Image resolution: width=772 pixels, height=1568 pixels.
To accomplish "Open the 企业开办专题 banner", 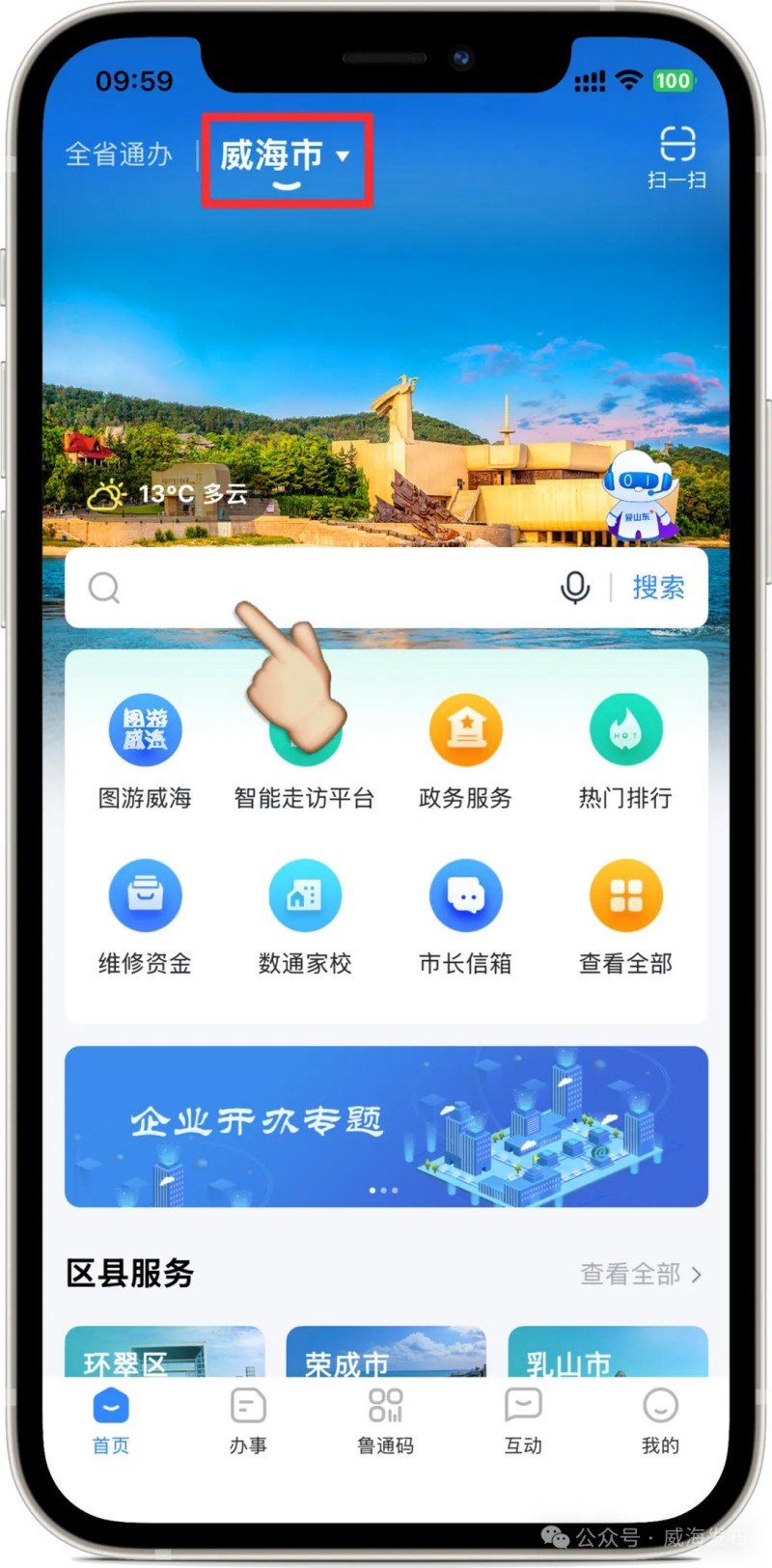I will 386,1126.
